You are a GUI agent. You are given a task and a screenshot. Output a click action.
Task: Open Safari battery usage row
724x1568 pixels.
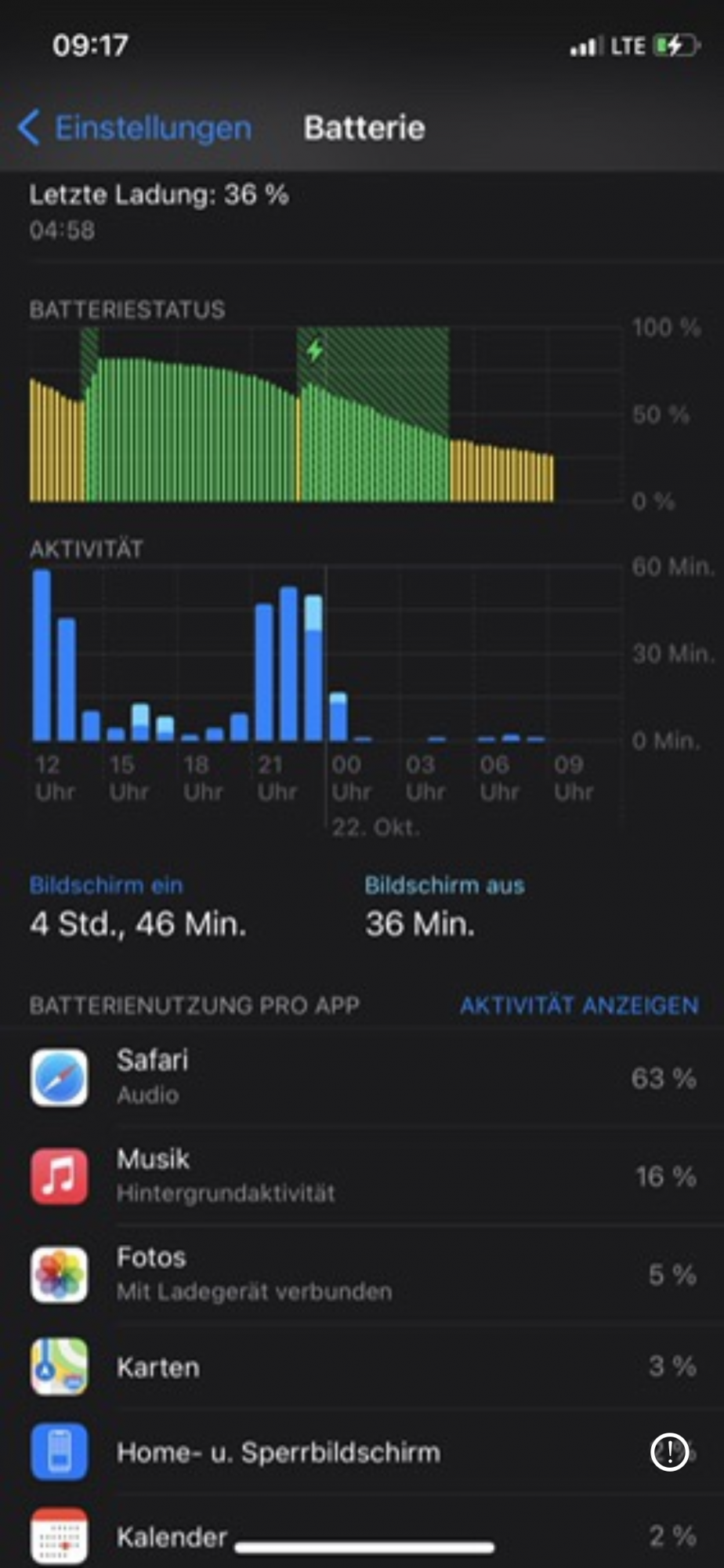point(362,1078)
